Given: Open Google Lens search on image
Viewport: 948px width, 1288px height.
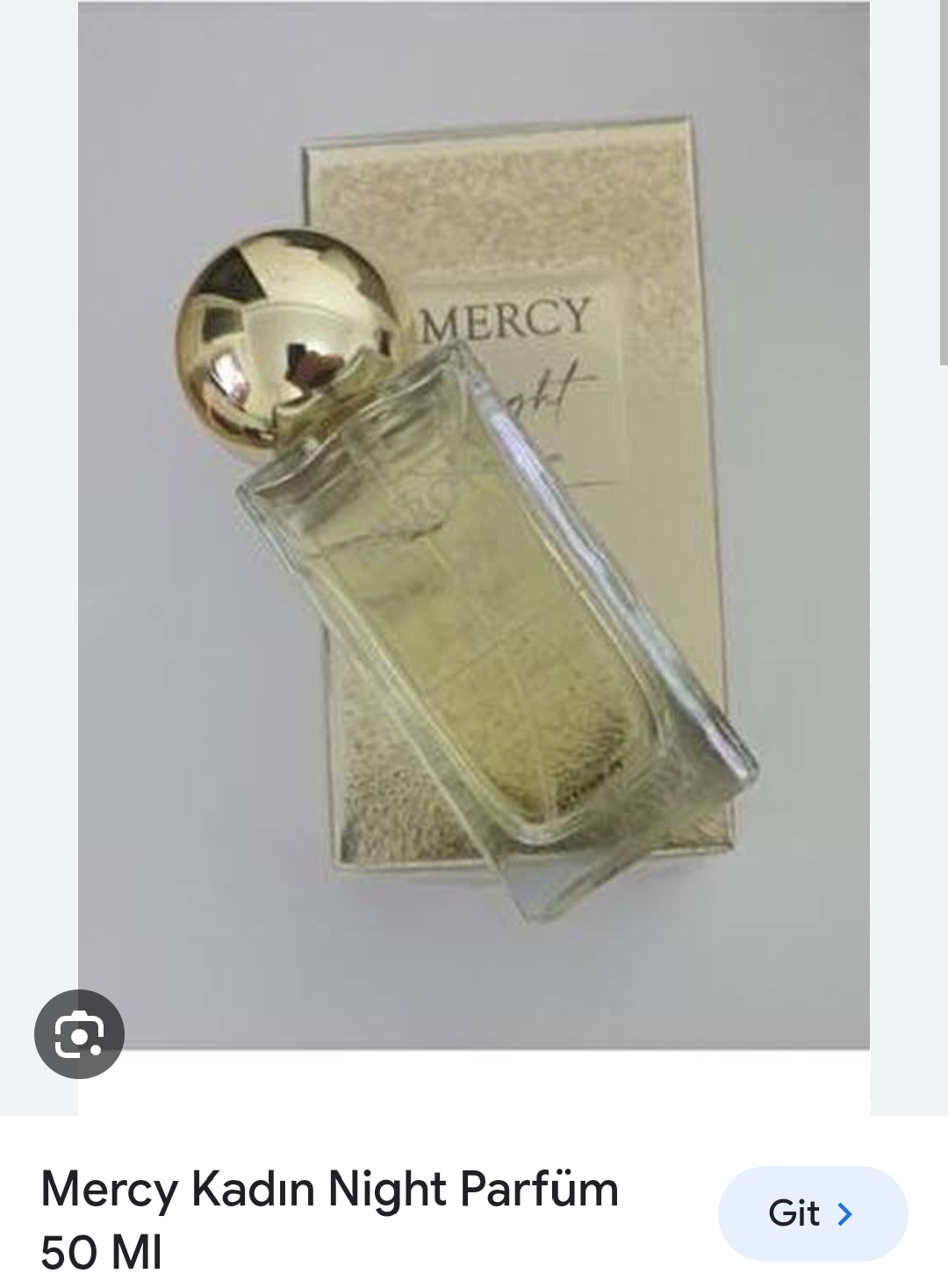Looking at the screenshot, I should coord(79,1034).
